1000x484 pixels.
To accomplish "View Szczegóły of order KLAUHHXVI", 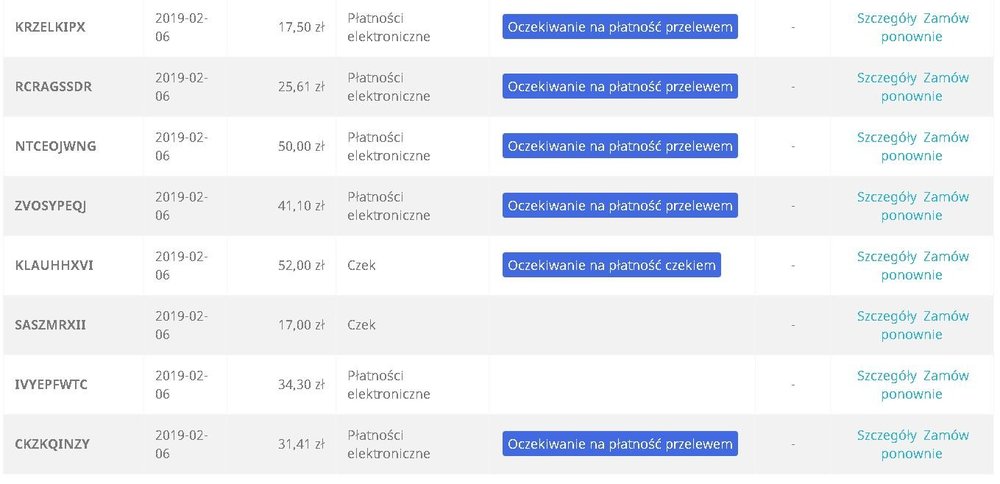I will pyautogui.click(x=887, y=256).
